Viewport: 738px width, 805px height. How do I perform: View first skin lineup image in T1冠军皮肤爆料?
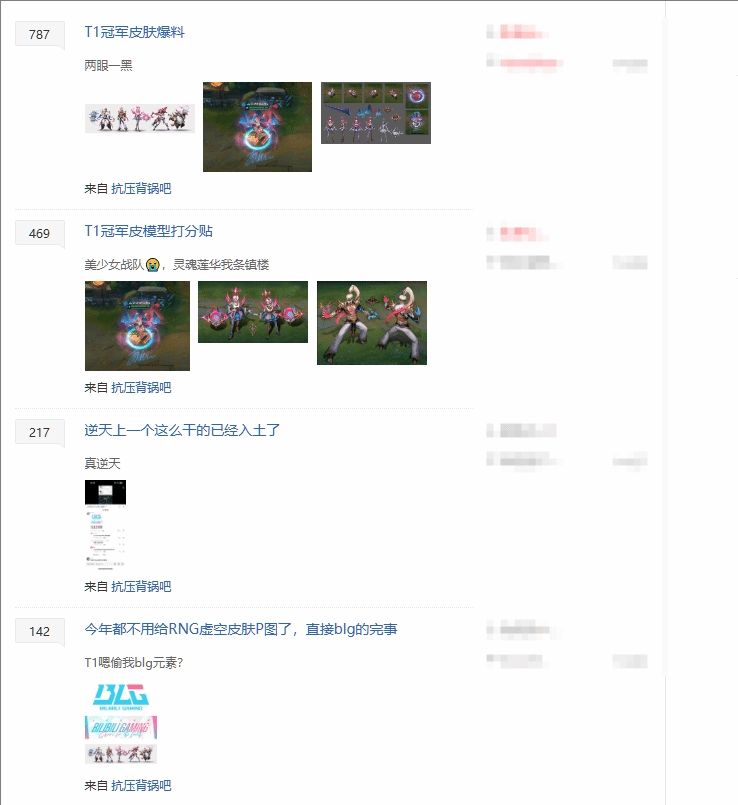coord(139,118)
